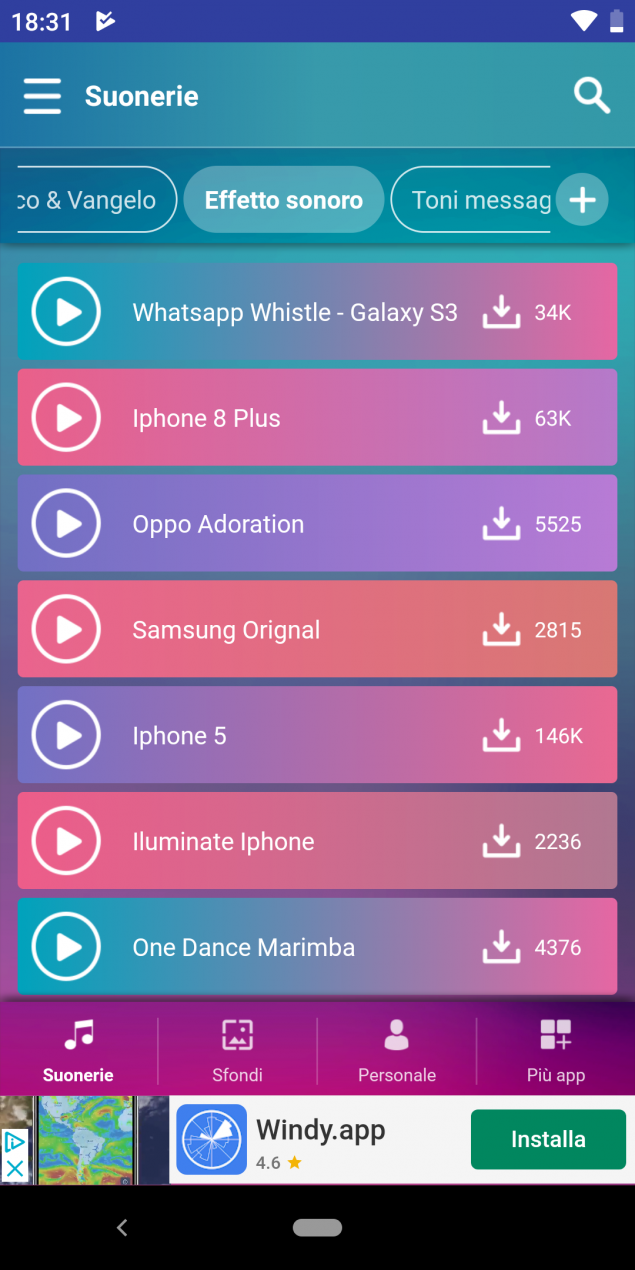Screen dimensions: 635x1270
Task: Open the hamburger drawer menu
Action: [42, 96]
